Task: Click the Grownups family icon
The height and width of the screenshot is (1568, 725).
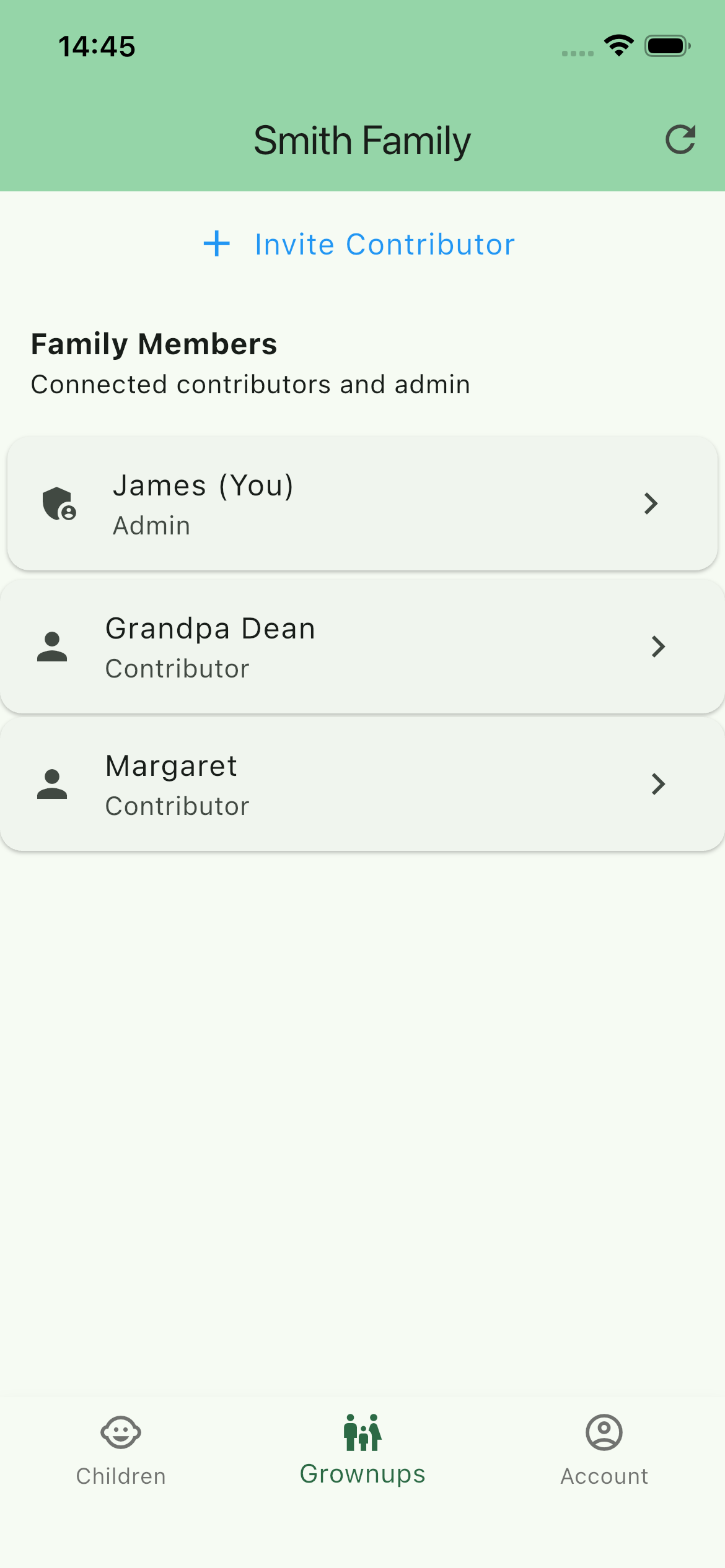Action: 362,1432
